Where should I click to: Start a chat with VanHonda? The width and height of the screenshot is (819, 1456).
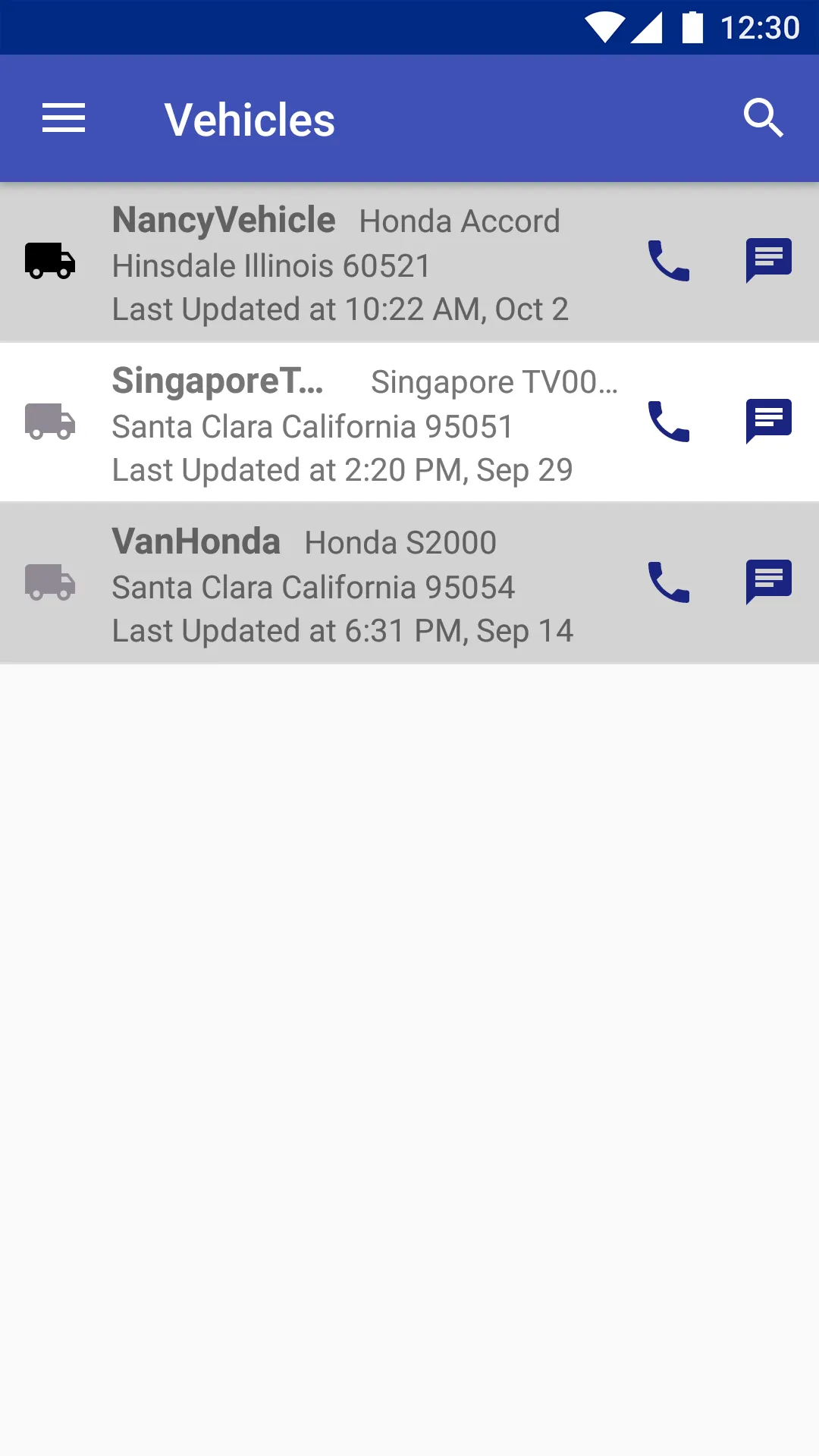(768, 582)
